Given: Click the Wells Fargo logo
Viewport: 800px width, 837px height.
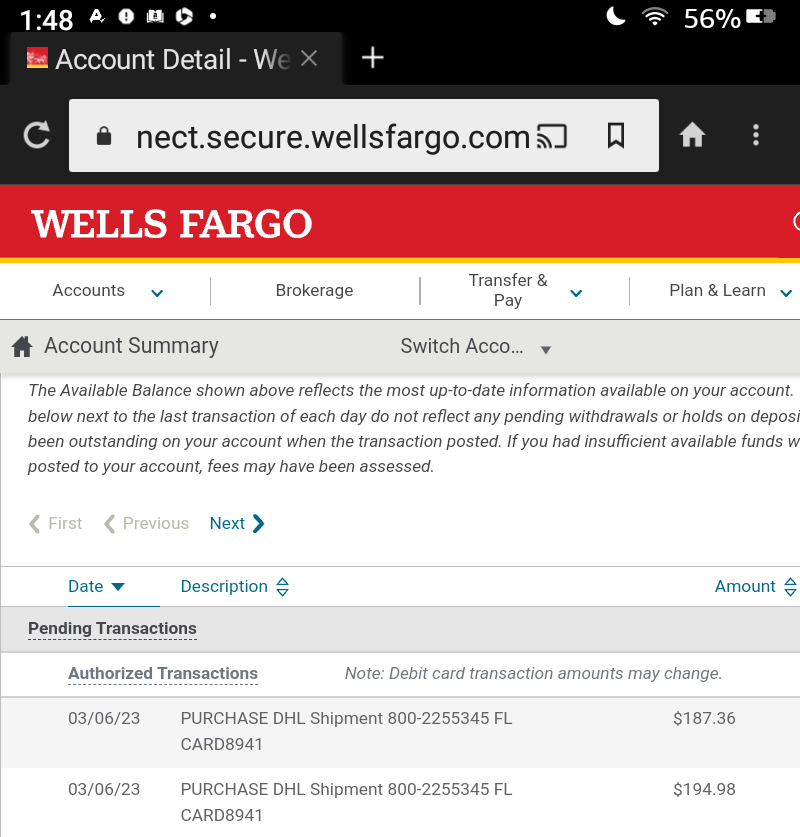Looking at the screenshot, I should coord(170,223).
